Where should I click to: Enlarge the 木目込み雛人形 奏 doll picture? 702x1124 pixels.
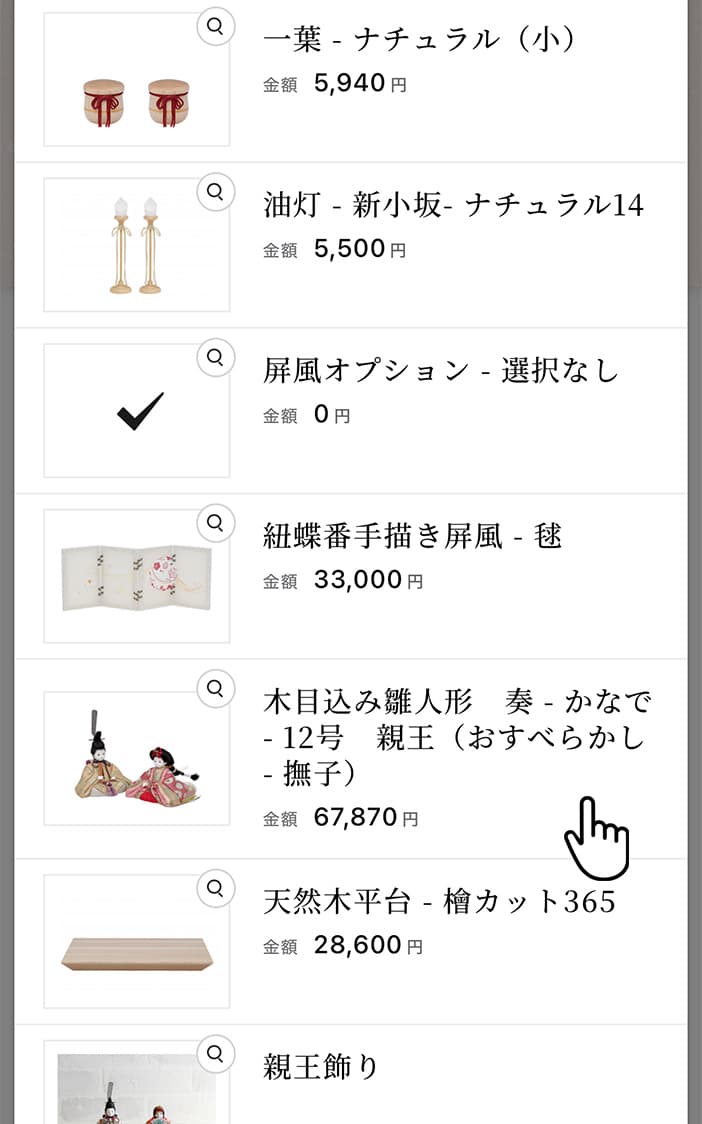[x=214, y=688]
